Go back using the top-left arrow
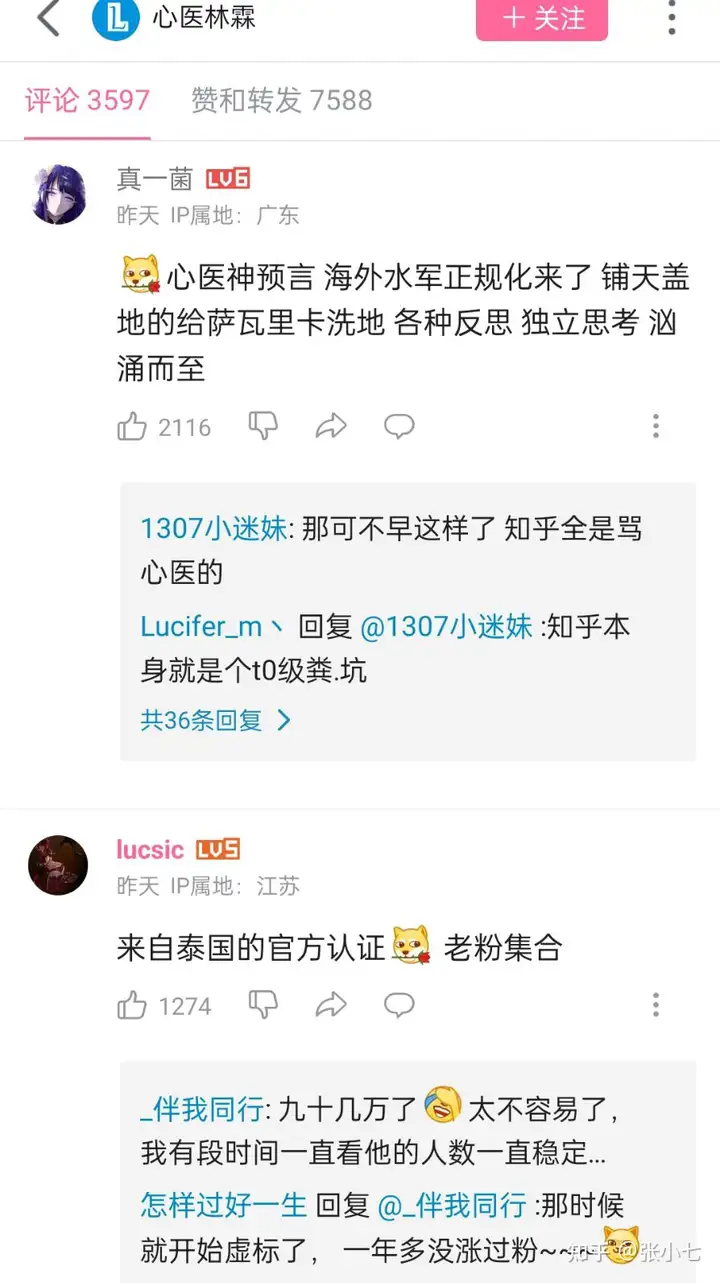 (47, 19)
